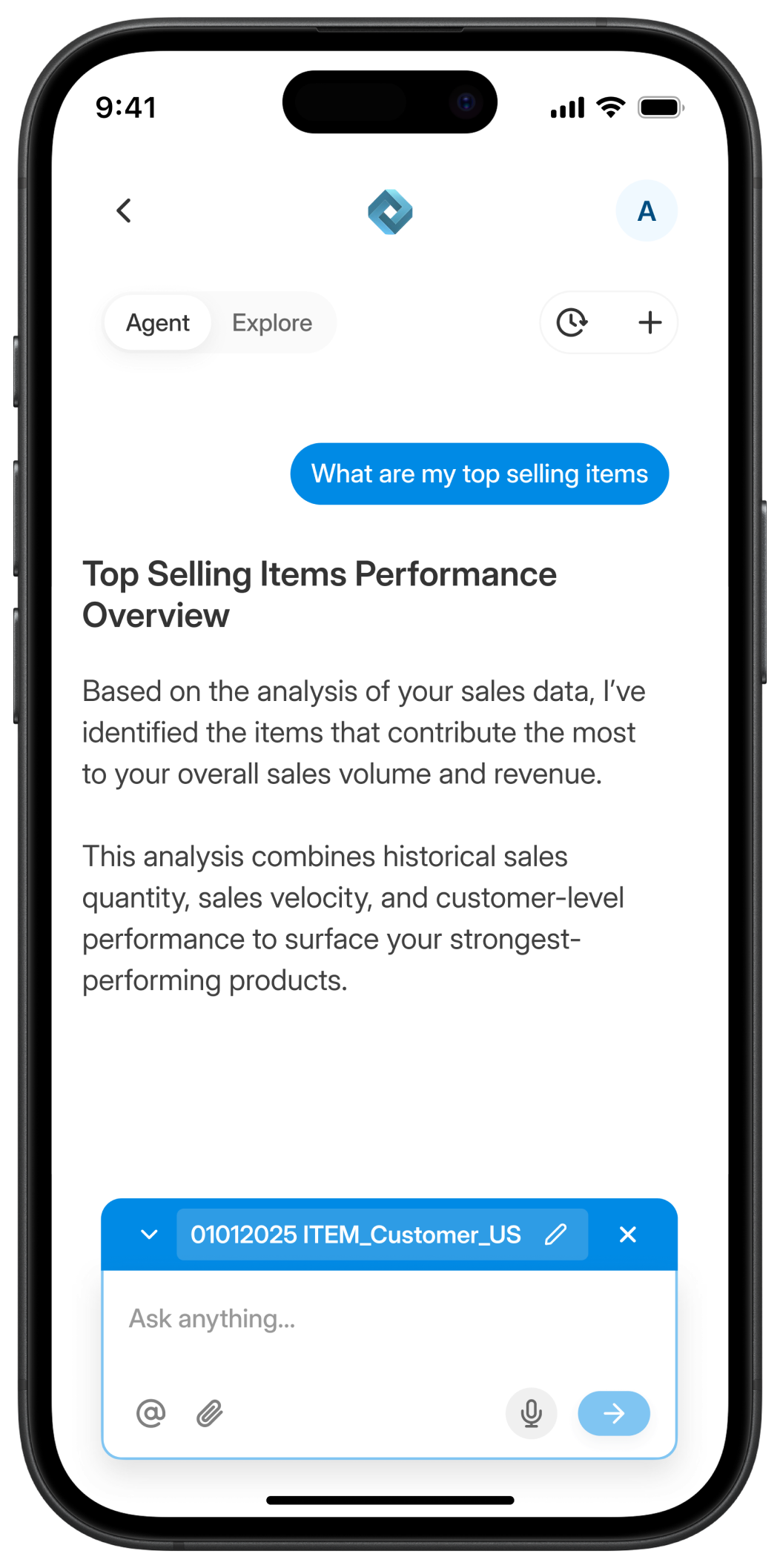
Task: Edit the 01012025 ITEM_Customer_US dataset chip
Action: click(555, 1235)
